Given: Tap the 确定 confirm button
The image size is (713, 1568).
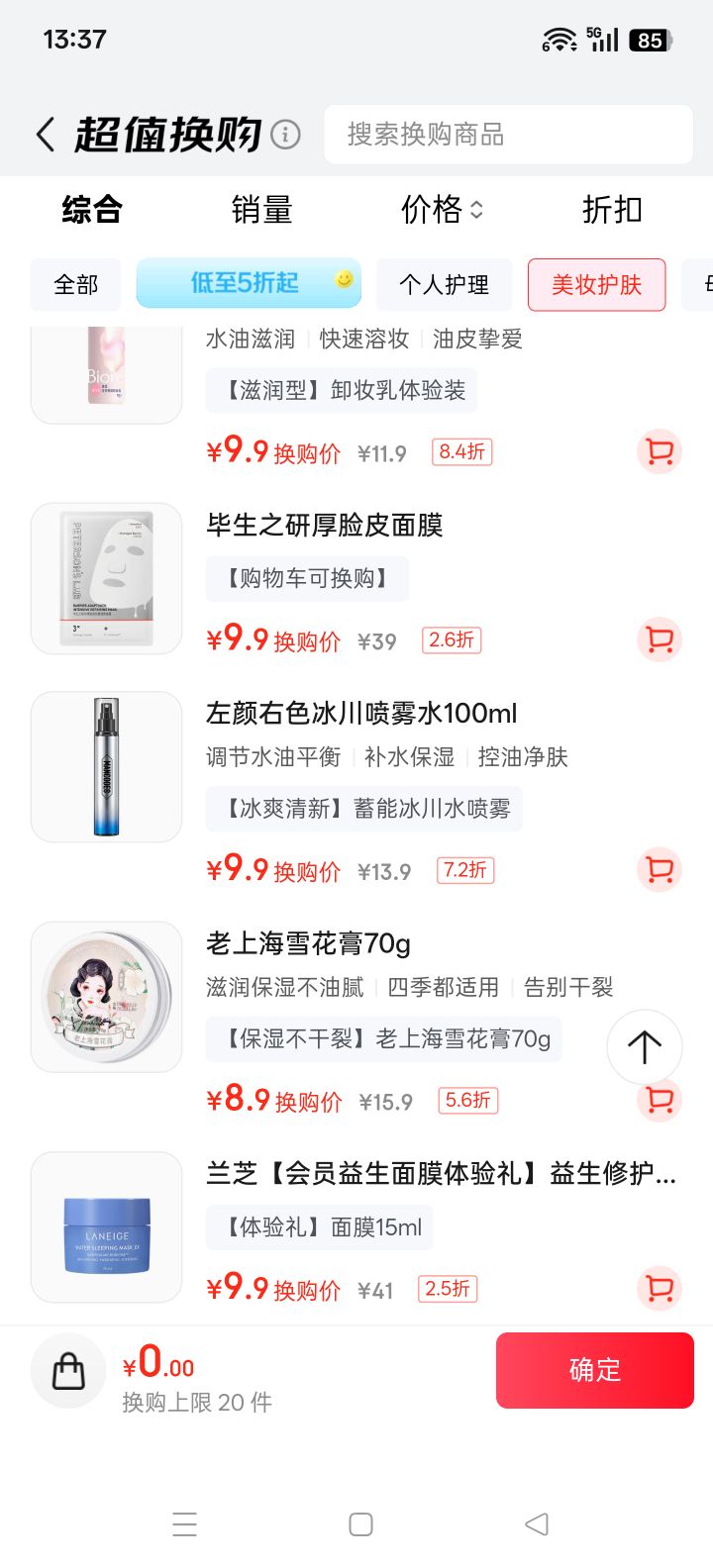Looking at the screenshot, I should click(594, 1370).
